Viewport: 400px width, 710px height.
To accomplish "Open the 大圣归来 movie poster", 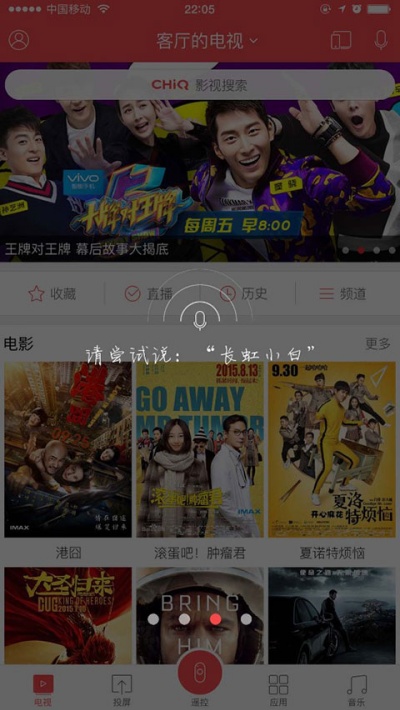I will [68, 615].
